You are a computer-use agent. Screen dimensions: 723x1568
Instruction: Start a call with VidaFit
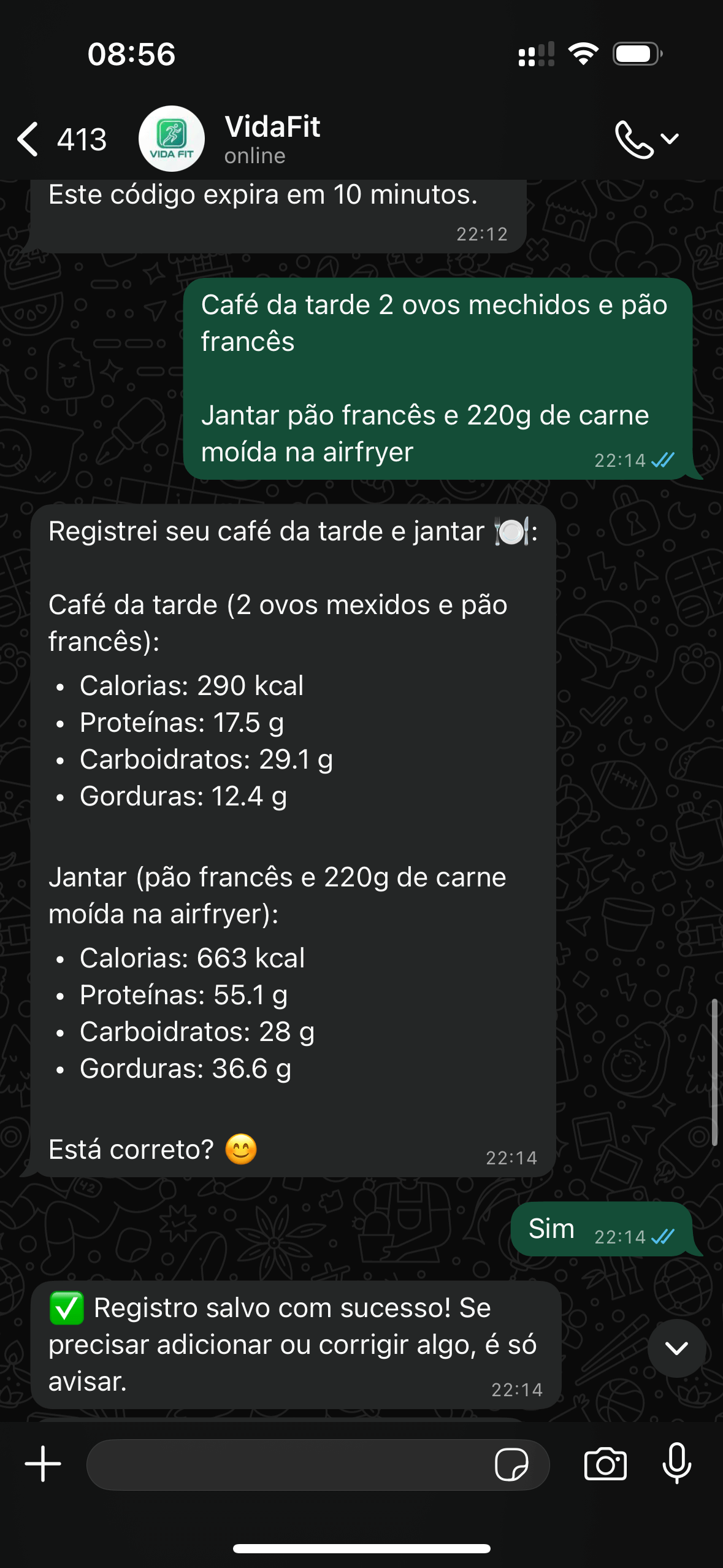pyautogui.click(x=634, y=140)
